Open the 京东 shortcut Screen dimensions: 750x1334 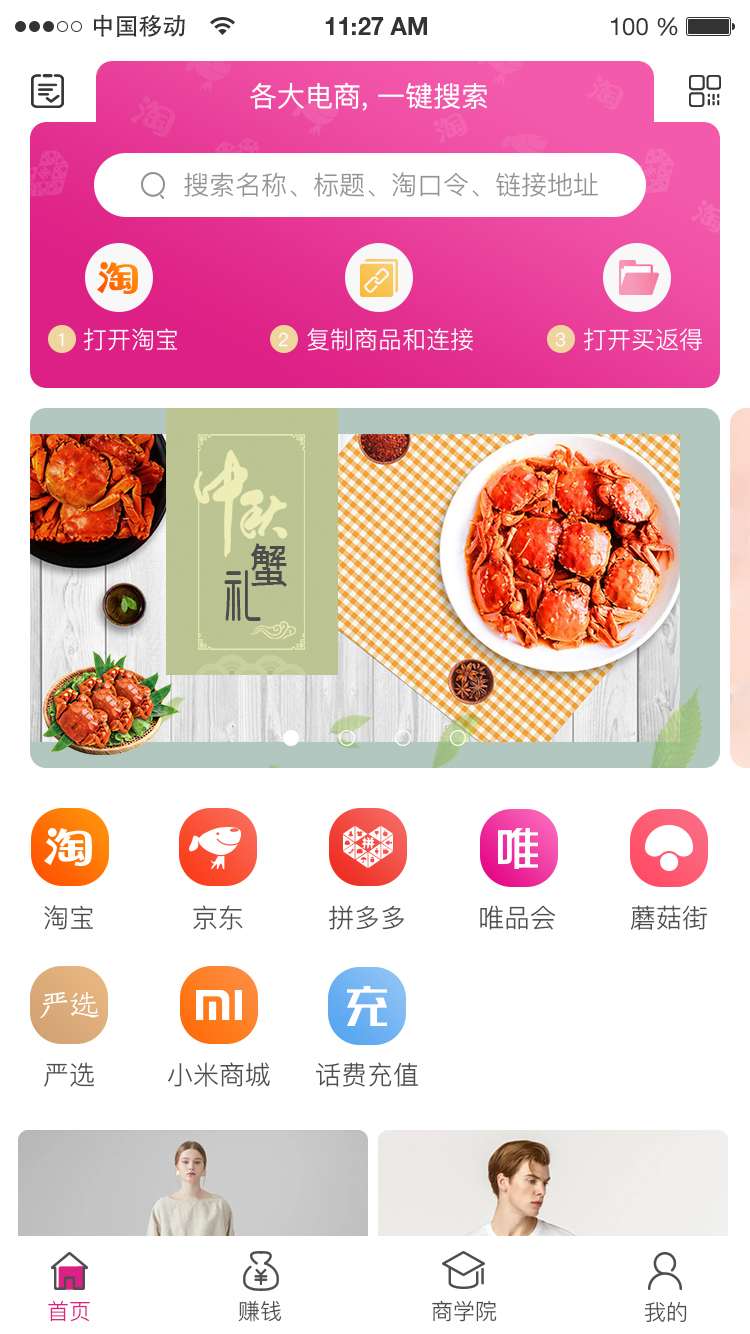pos(218,848)
